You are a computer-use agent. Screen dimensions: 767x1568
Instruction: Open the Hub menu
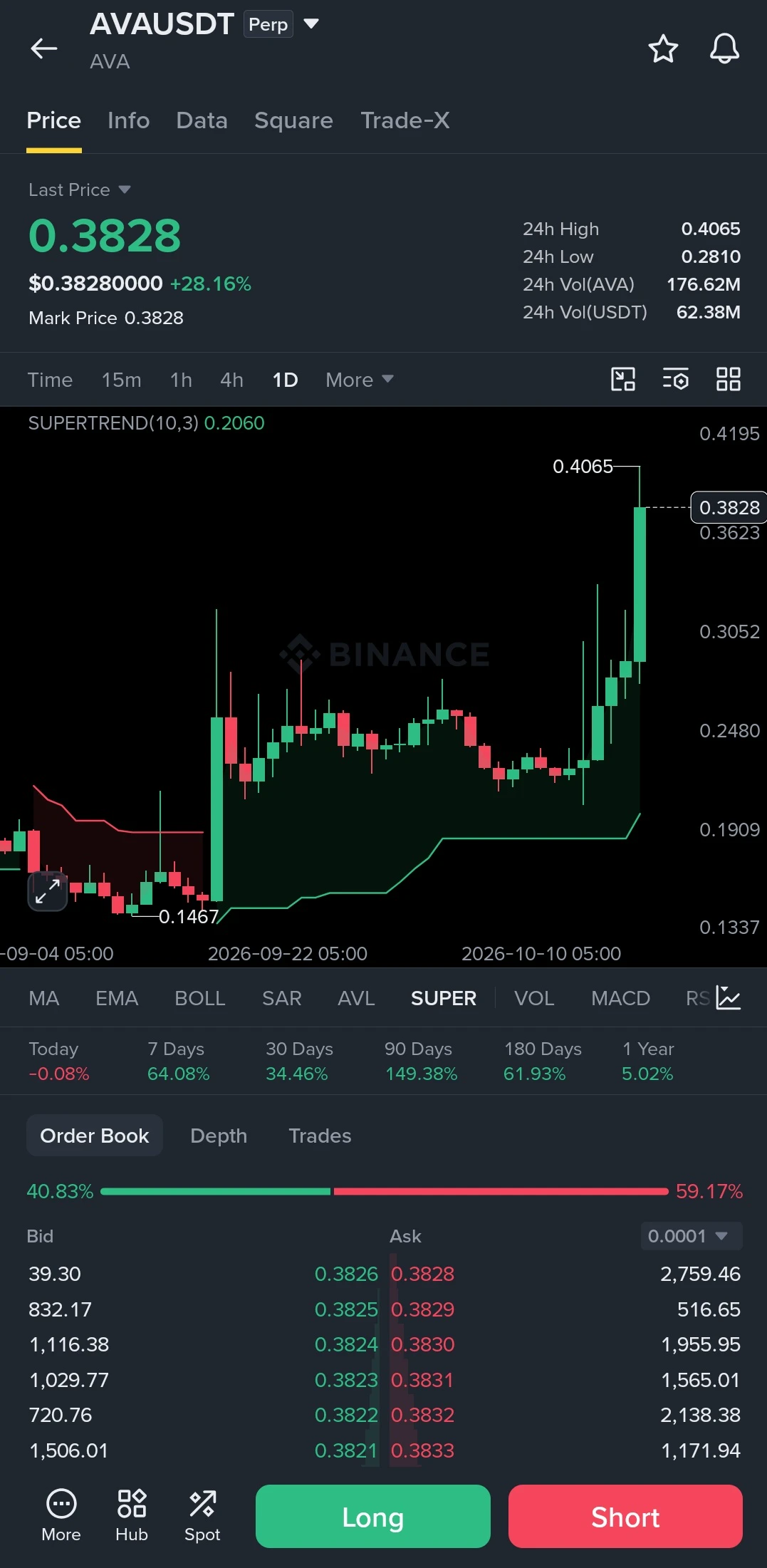pos(132,1516)
